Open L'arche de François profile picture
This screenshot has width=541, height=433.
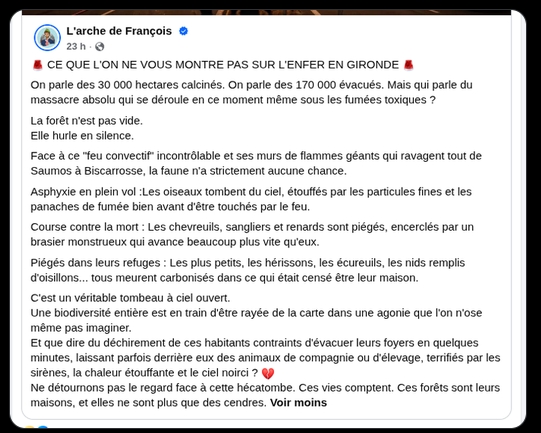coord(47,38)
